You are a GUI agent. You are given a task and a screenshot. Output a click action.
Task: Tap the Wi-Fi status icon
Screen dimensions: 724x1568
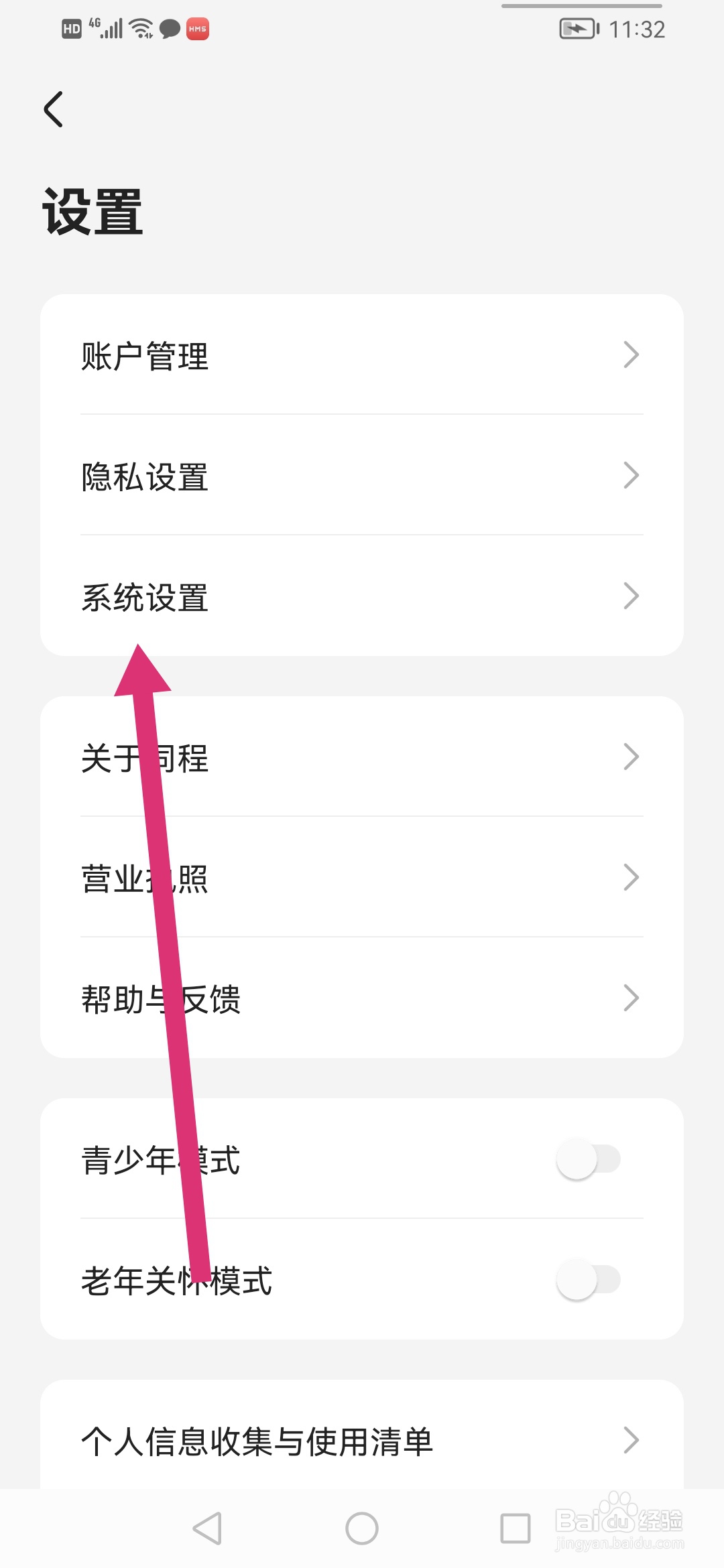(139, 28)
